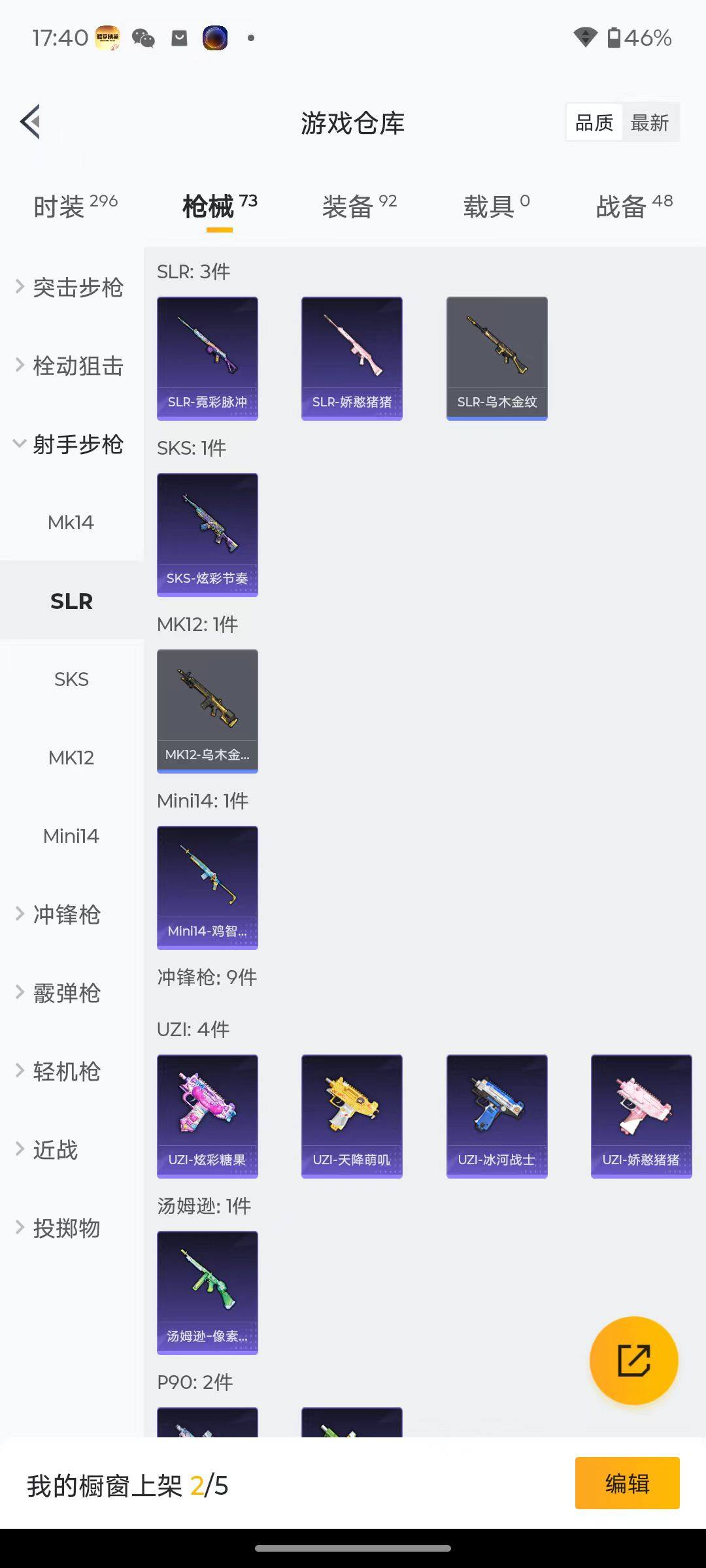706x1568 pixels.
Task: Select SKS in the sidebar
Action: (x=71, y=679)
